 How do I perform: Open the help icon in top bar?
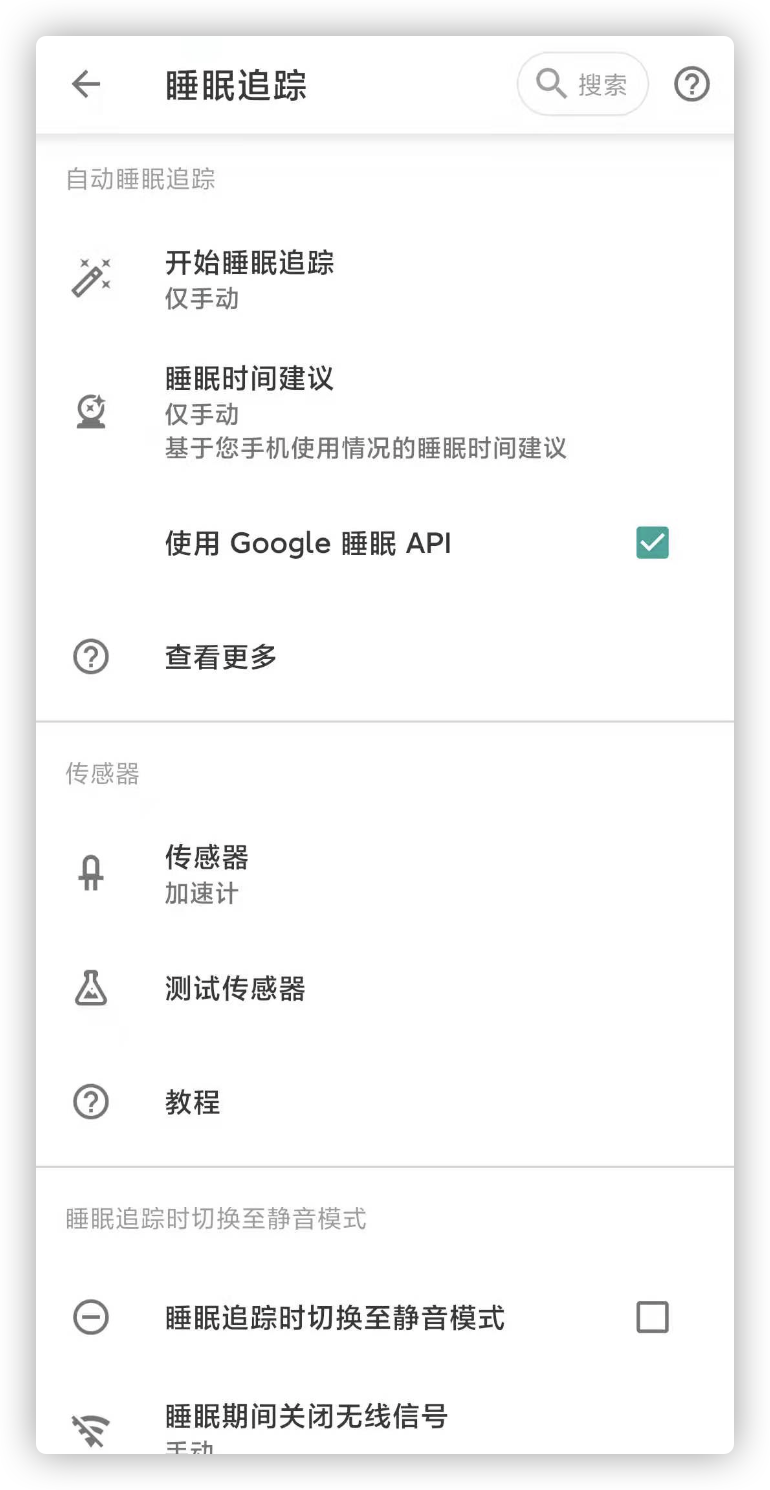pos(691,85)
